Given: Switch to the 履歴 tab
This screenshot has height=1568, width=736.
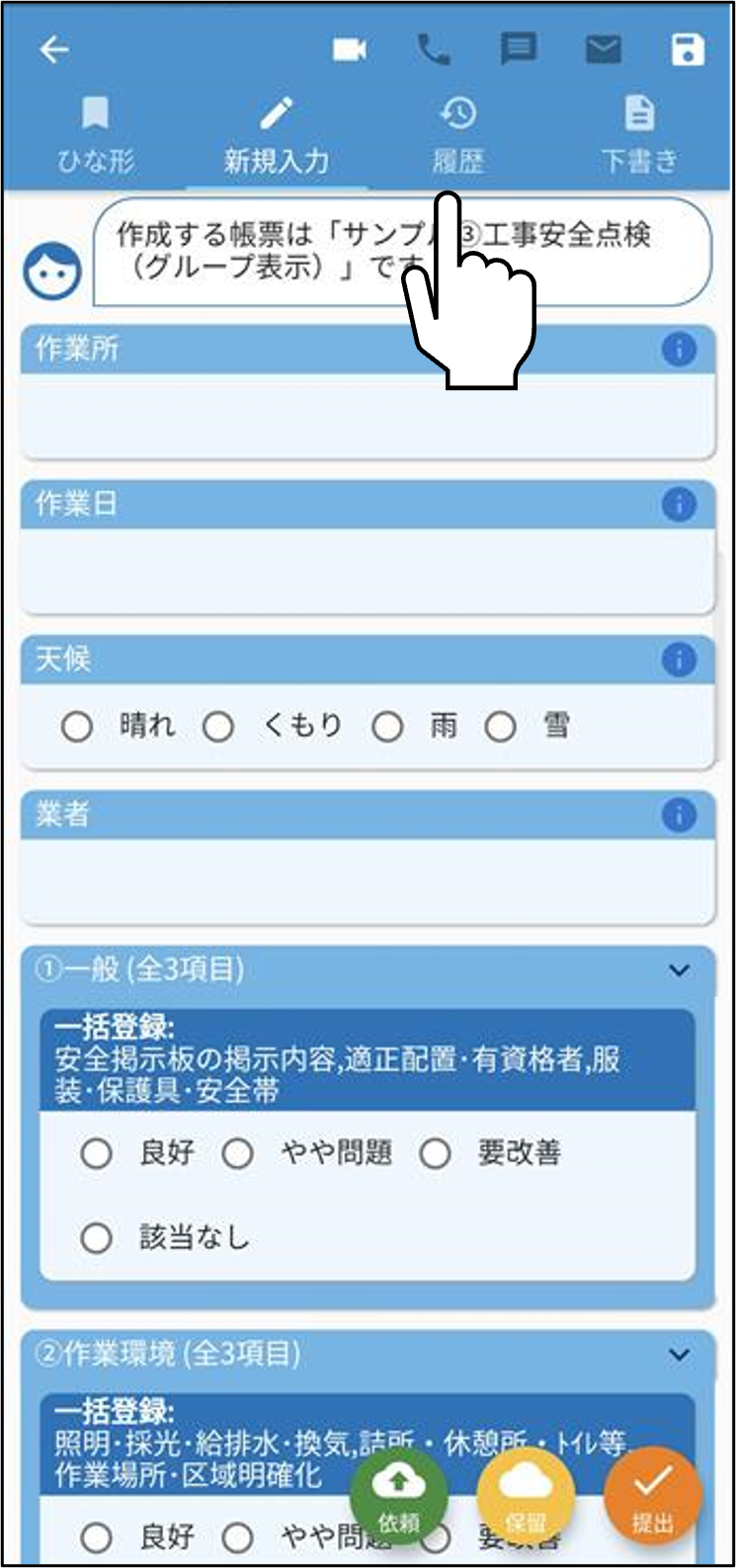Looking at the screenshot, I should coord(457,137).
